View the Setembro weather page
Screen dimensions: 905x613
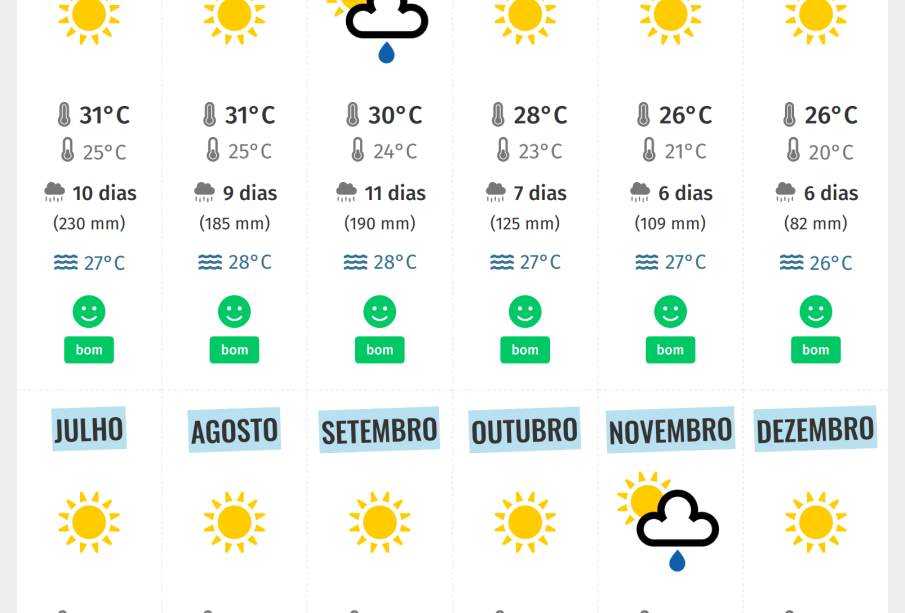coord(379,431)
